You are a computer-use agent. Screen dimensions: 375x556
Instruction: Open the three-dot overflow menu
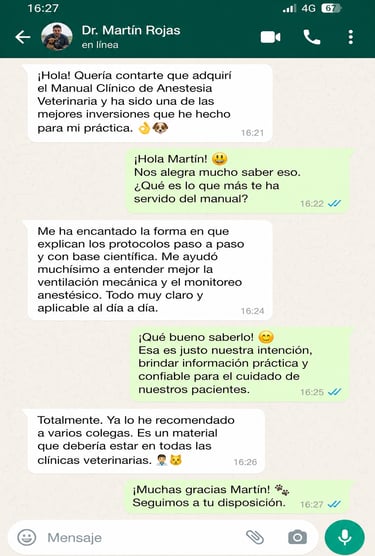350,37
